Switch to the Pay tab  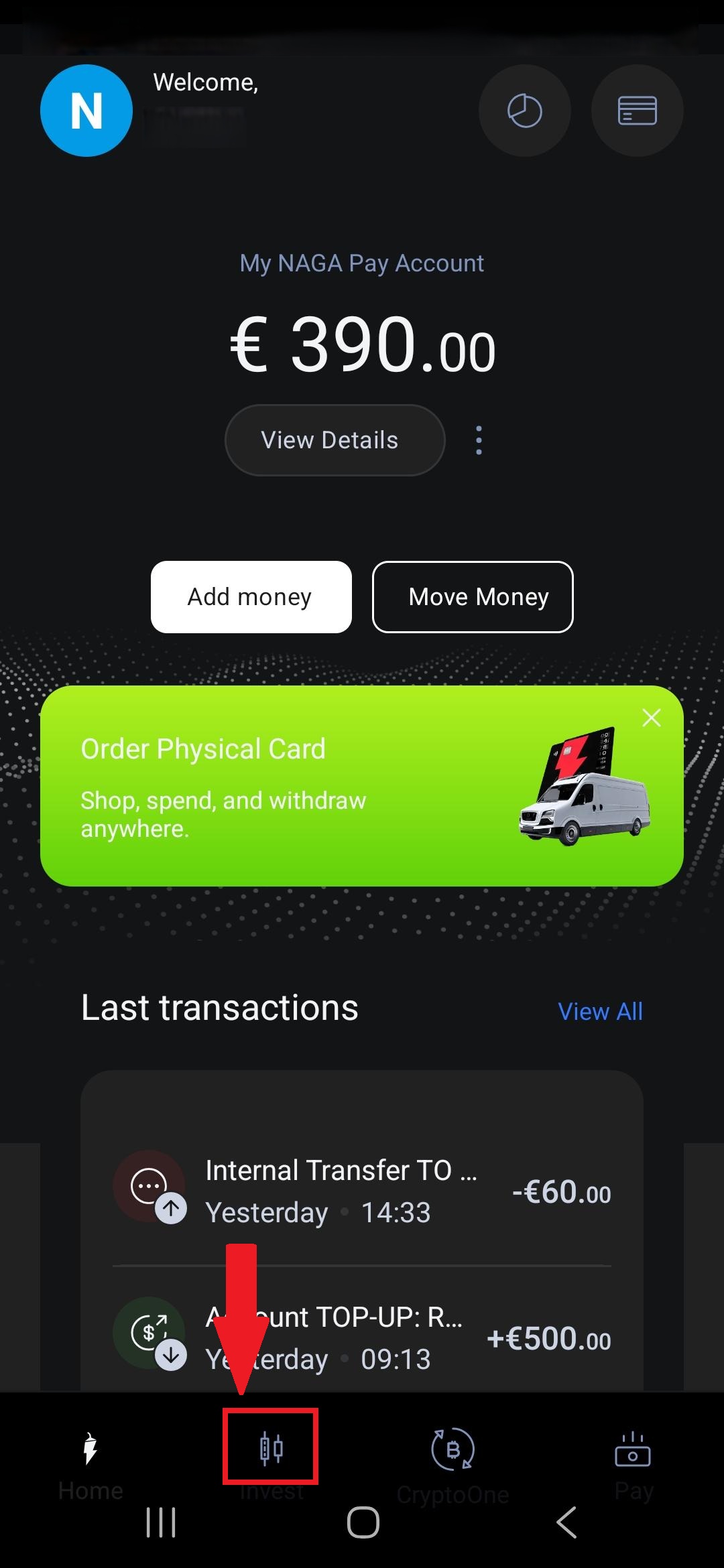(x=633, y=1463)
